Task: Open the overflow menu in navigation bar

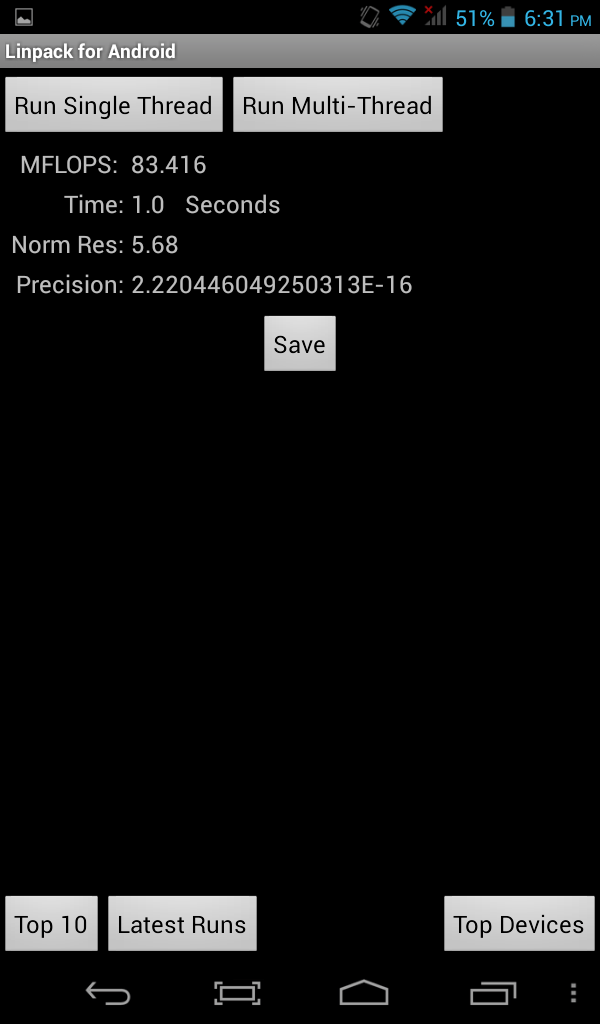Action: tap(573, 992)
